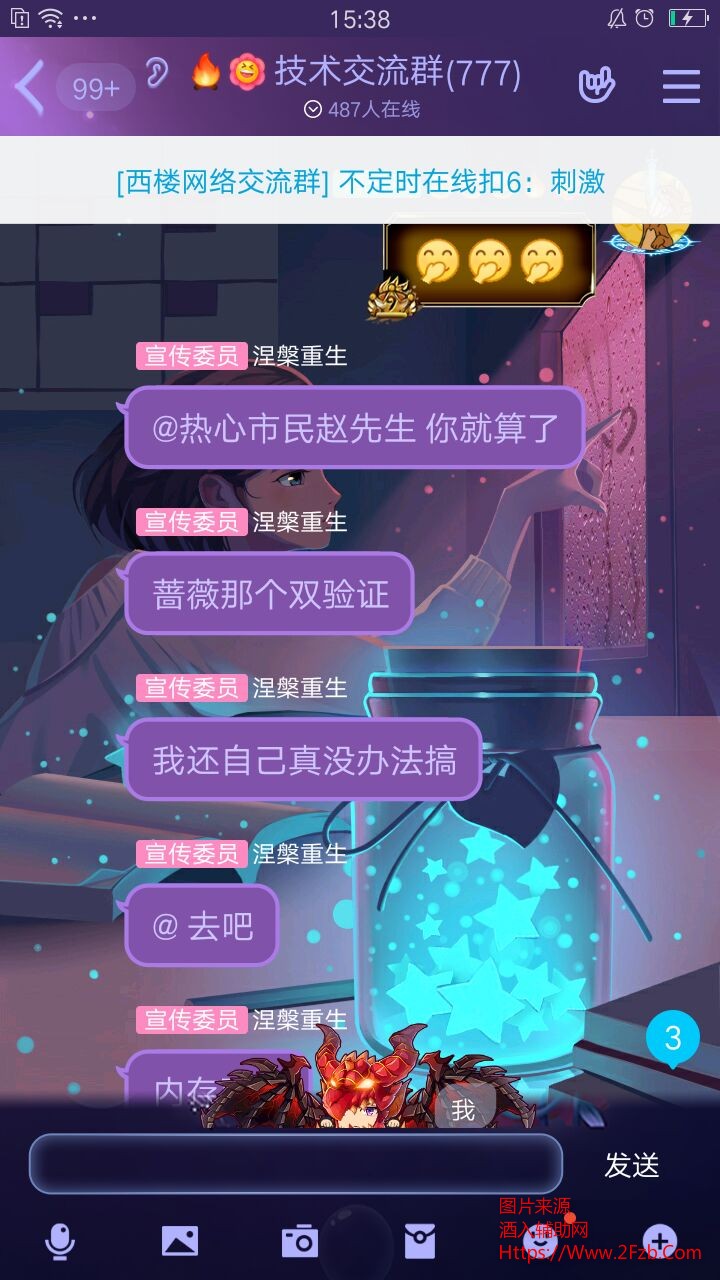Open the group menu with three lines

coord(681,87)
